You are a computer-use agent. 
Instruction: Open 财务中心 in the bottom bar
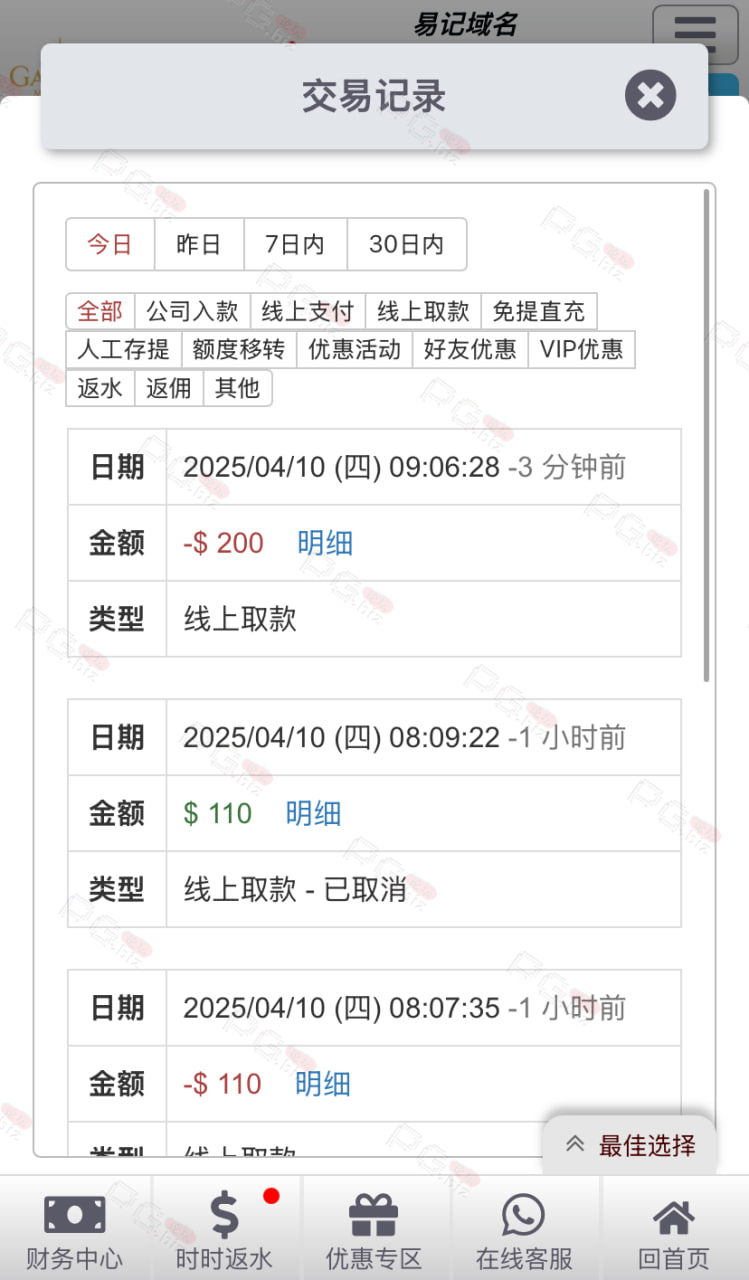[x=75, y=1229]
